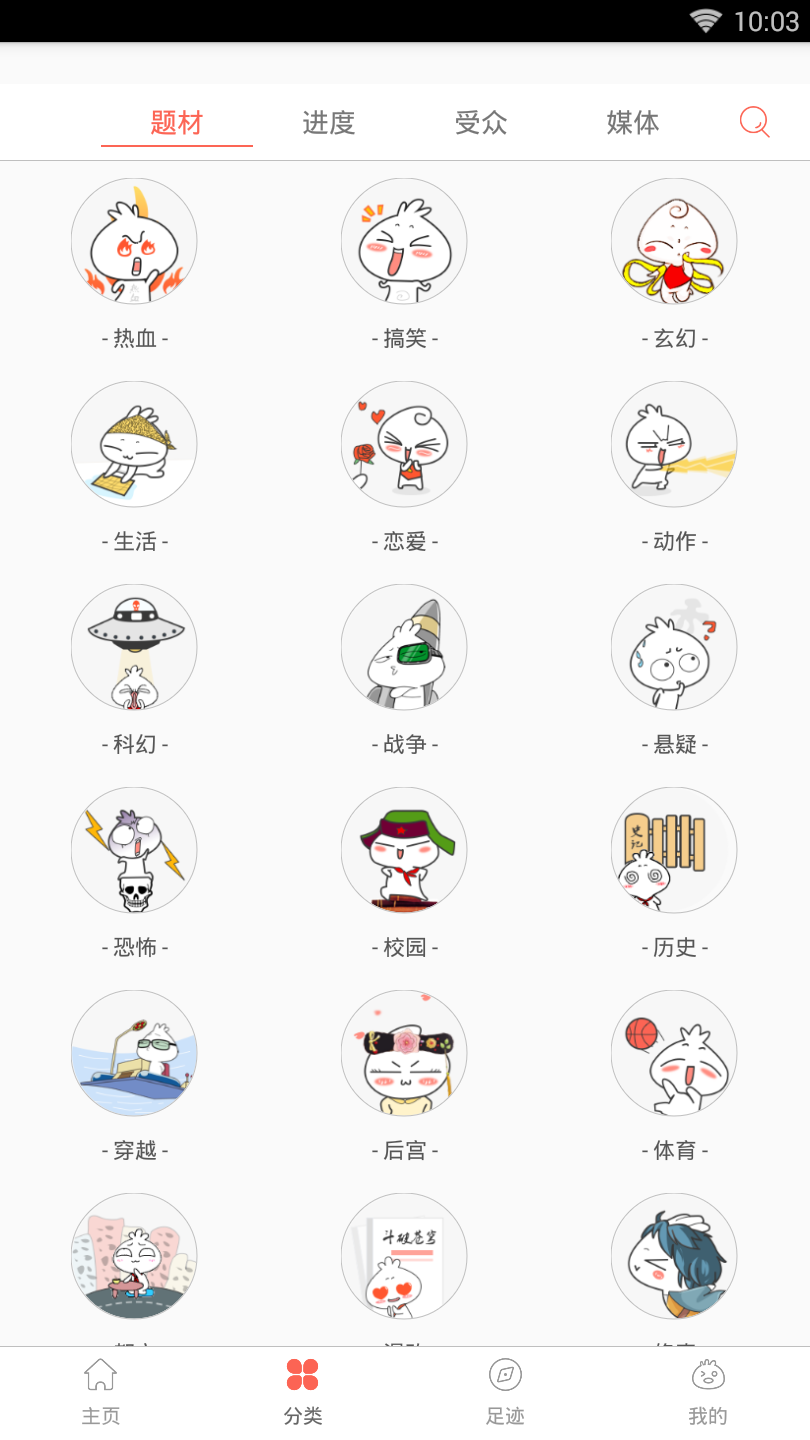Open the 后宫 harem category icon

pyautogui.click(x=404, y=1053)
